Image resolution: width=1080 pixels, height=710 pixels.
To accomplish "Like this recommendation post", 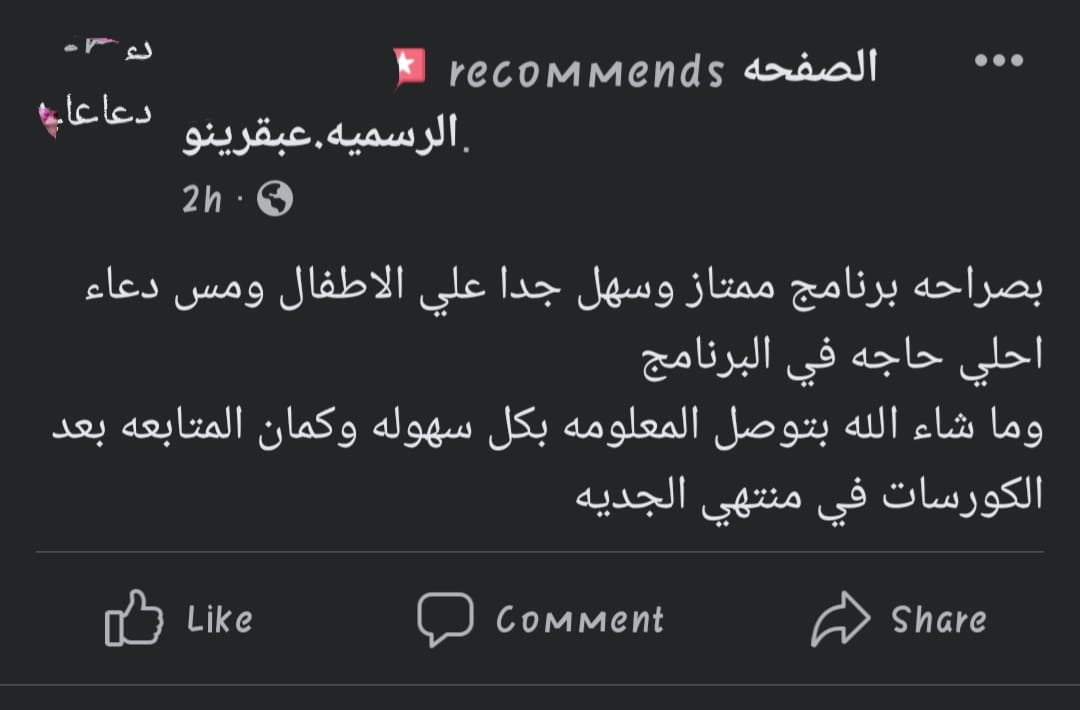I will coord(179,619).
